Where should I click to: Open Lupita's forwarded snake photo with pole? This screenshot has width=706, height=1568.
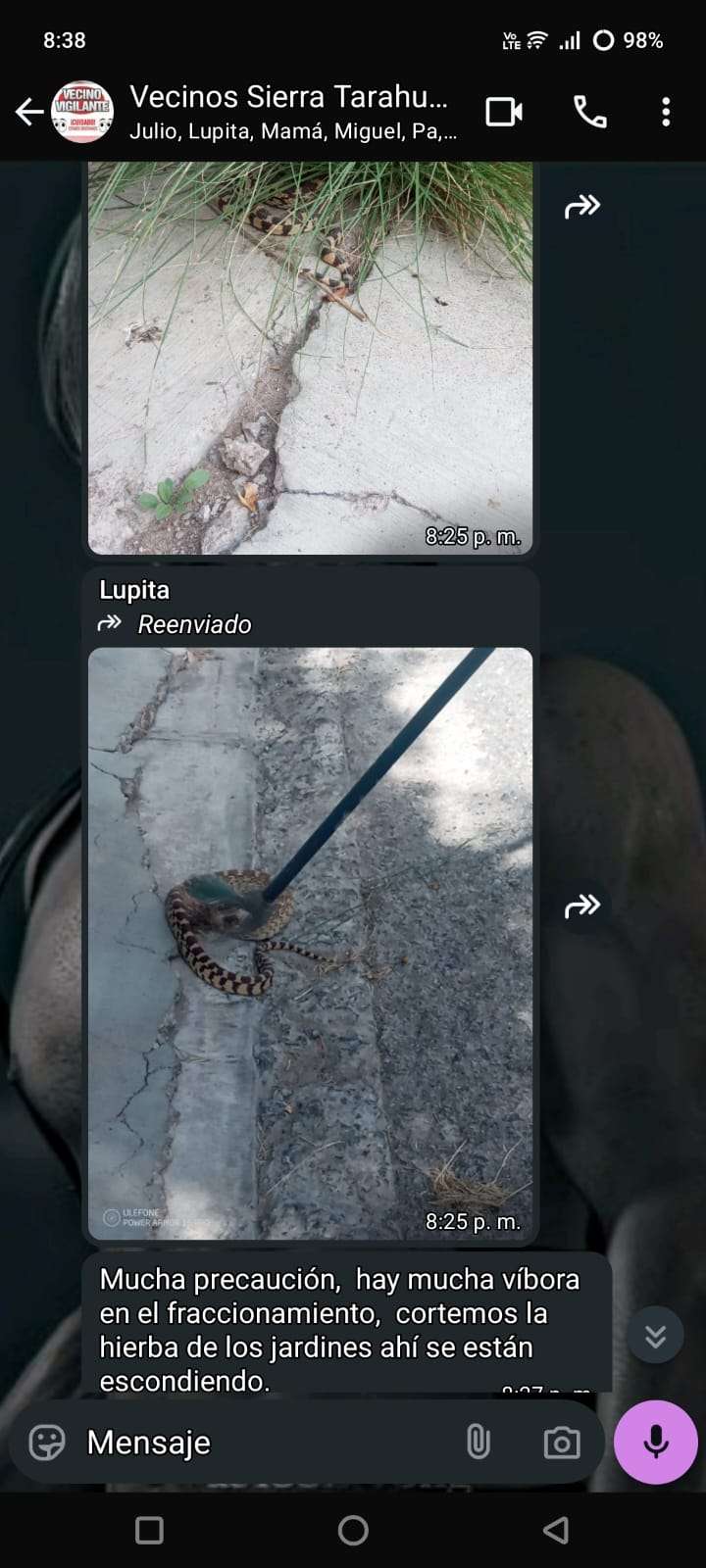(x=310, y=943)
